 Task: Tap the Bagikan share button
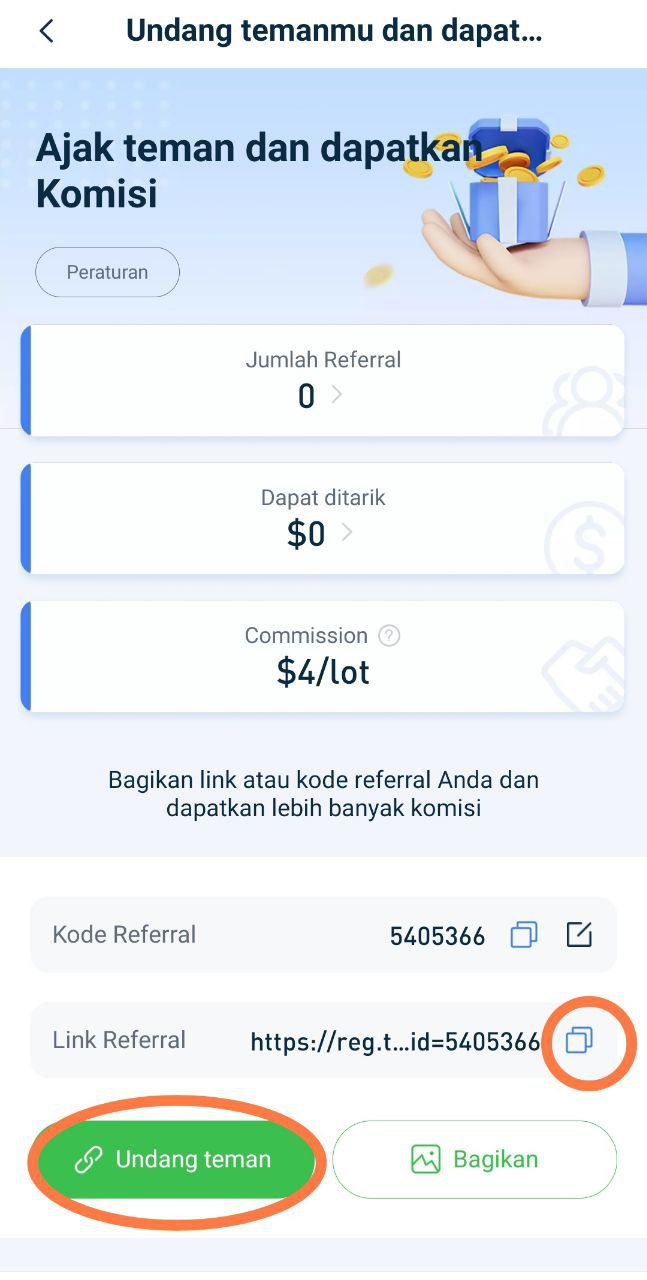474,1160
